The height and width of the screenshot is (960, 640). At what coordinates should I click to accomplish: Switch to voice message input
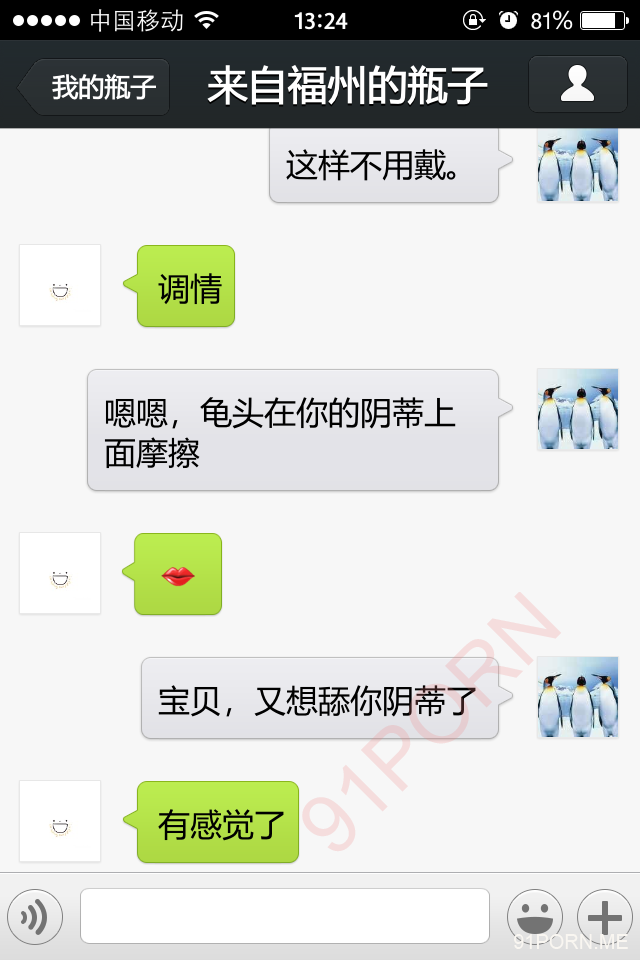pos(35,916)
